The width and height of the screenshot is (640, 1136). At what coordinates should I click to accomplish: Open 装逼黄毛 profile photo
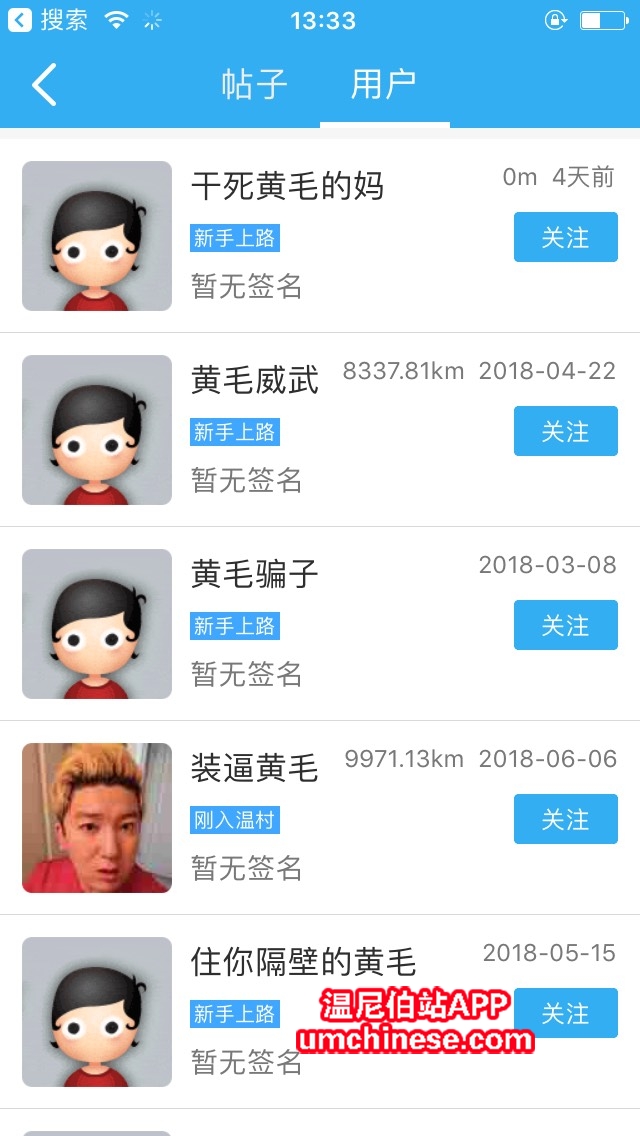pyautogui.click(x=97, y=818)
